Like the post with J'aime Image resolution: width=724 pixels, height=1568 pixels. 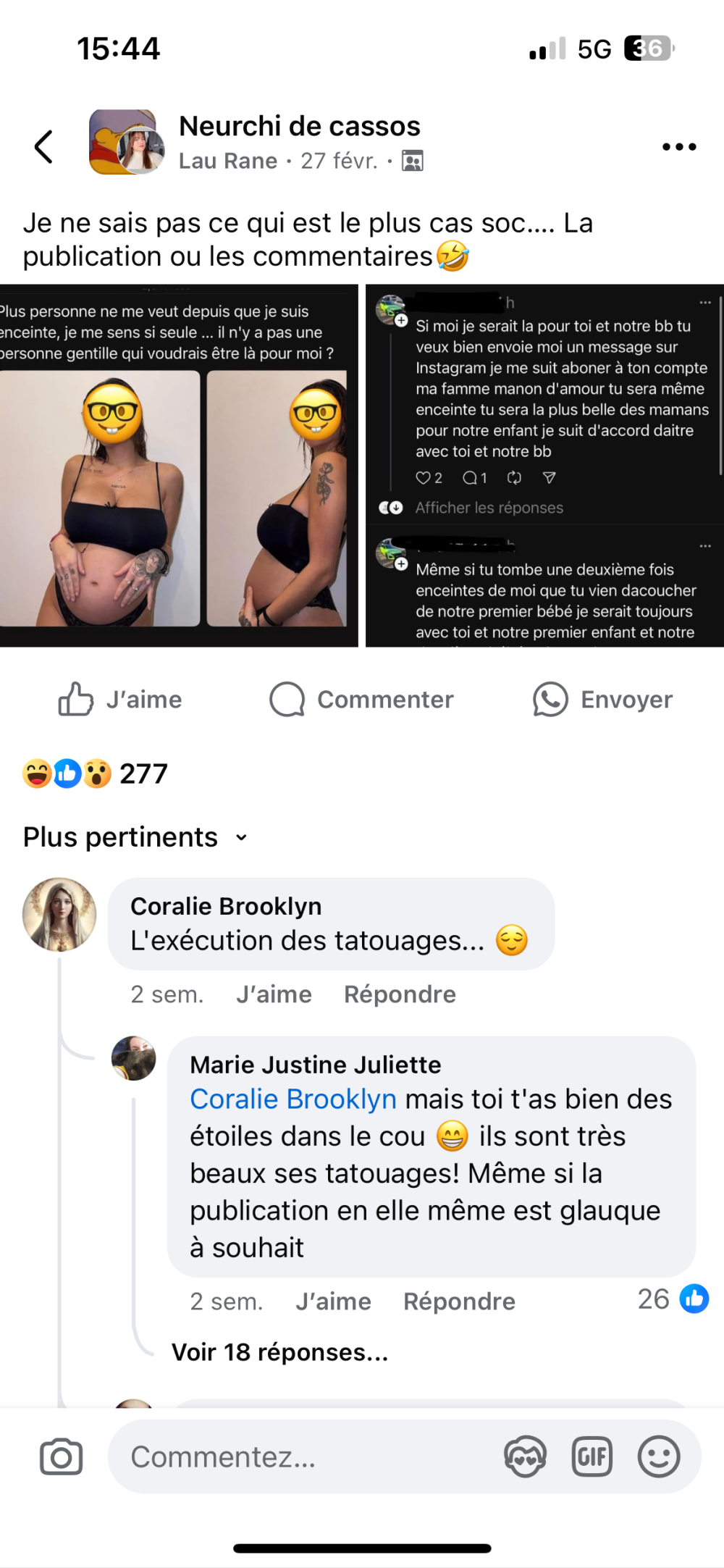click(120, 700)
